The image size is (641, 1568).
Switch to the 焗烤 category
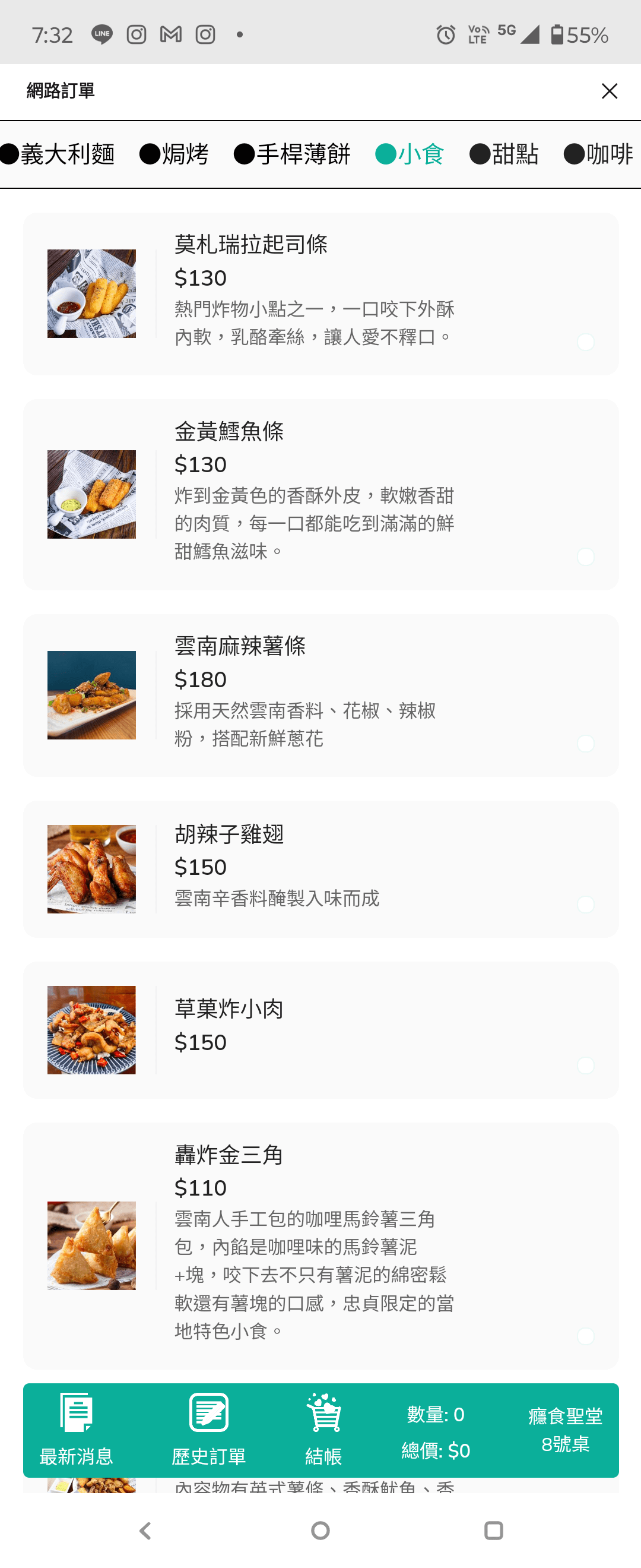(174, 154)
